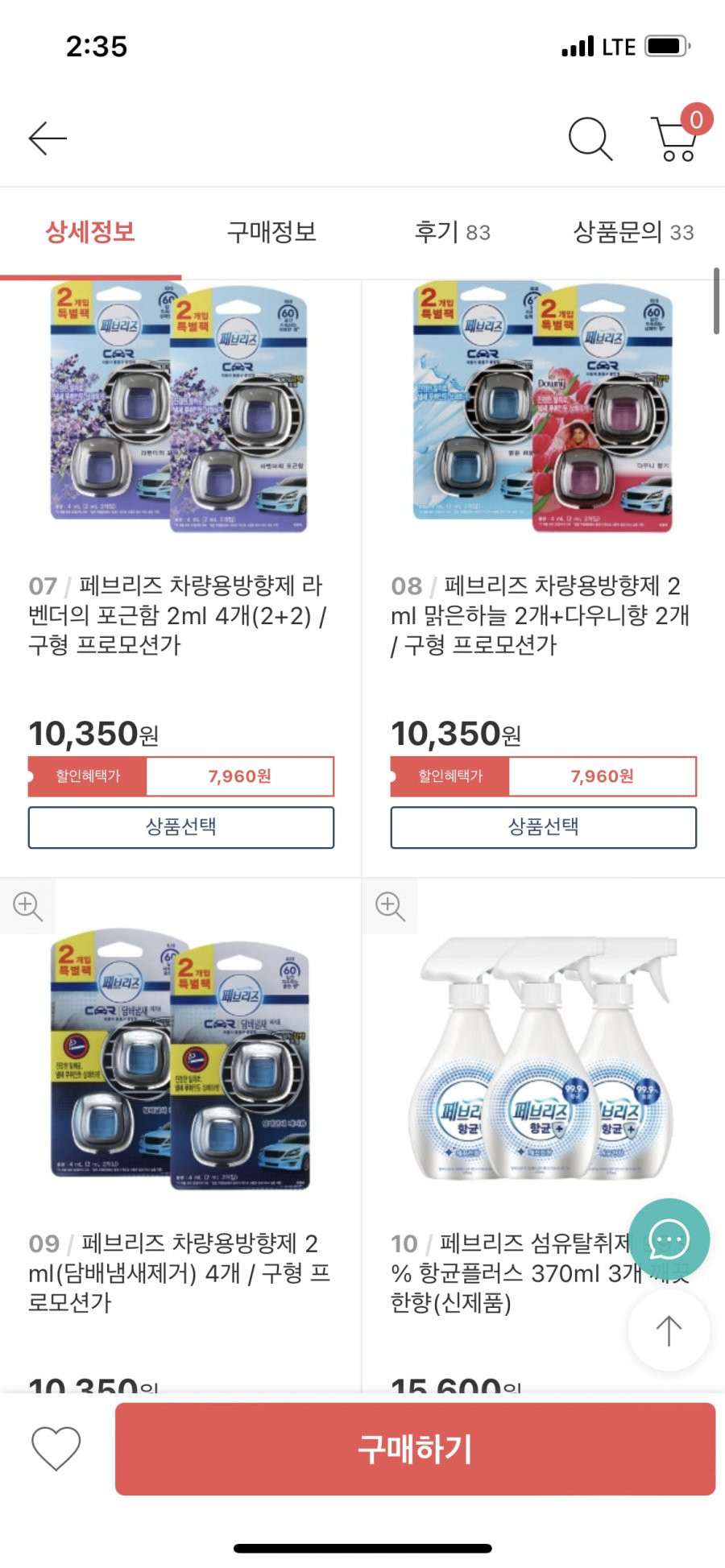The height and width of the screenshot is (1568, 725).
Task: Jump to top with the up arrow
Action: click(669, 1330)
